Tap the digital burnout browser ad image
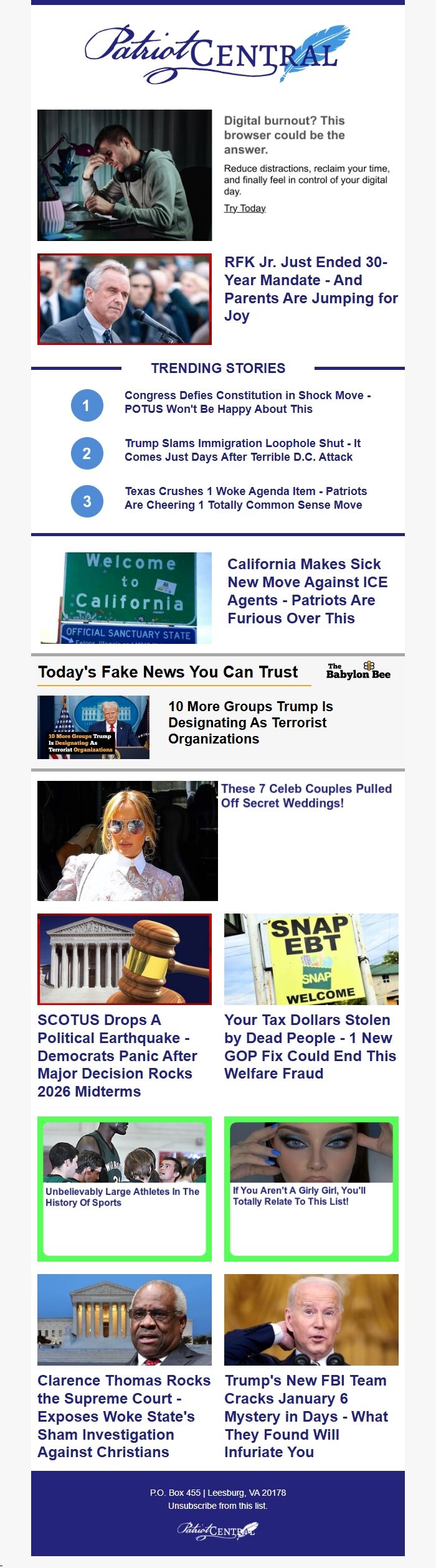Image resolution: width=436 pixels, height=1568 pixels. 125,175
